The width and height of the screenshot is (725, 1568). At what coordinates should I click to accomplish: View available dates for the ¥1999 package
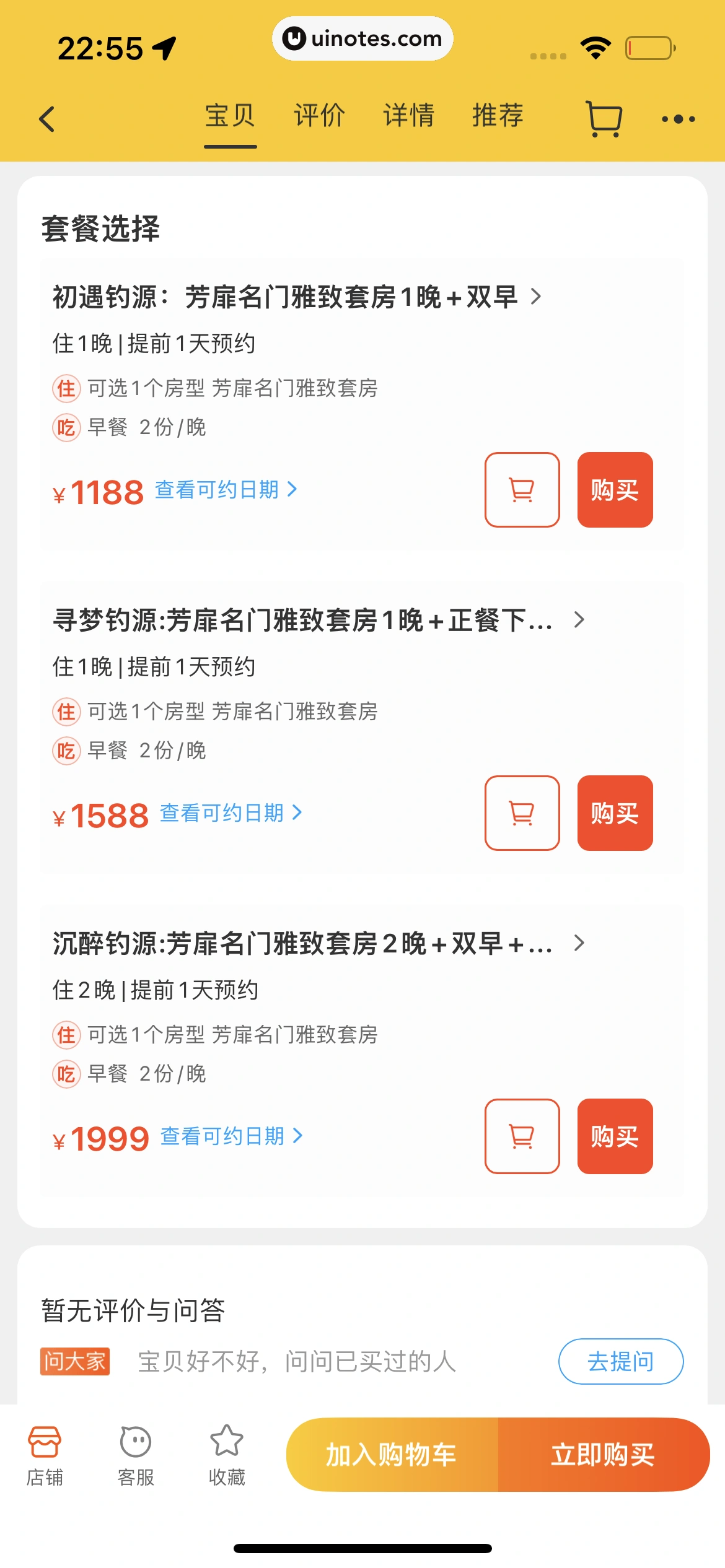(231, 1136)
